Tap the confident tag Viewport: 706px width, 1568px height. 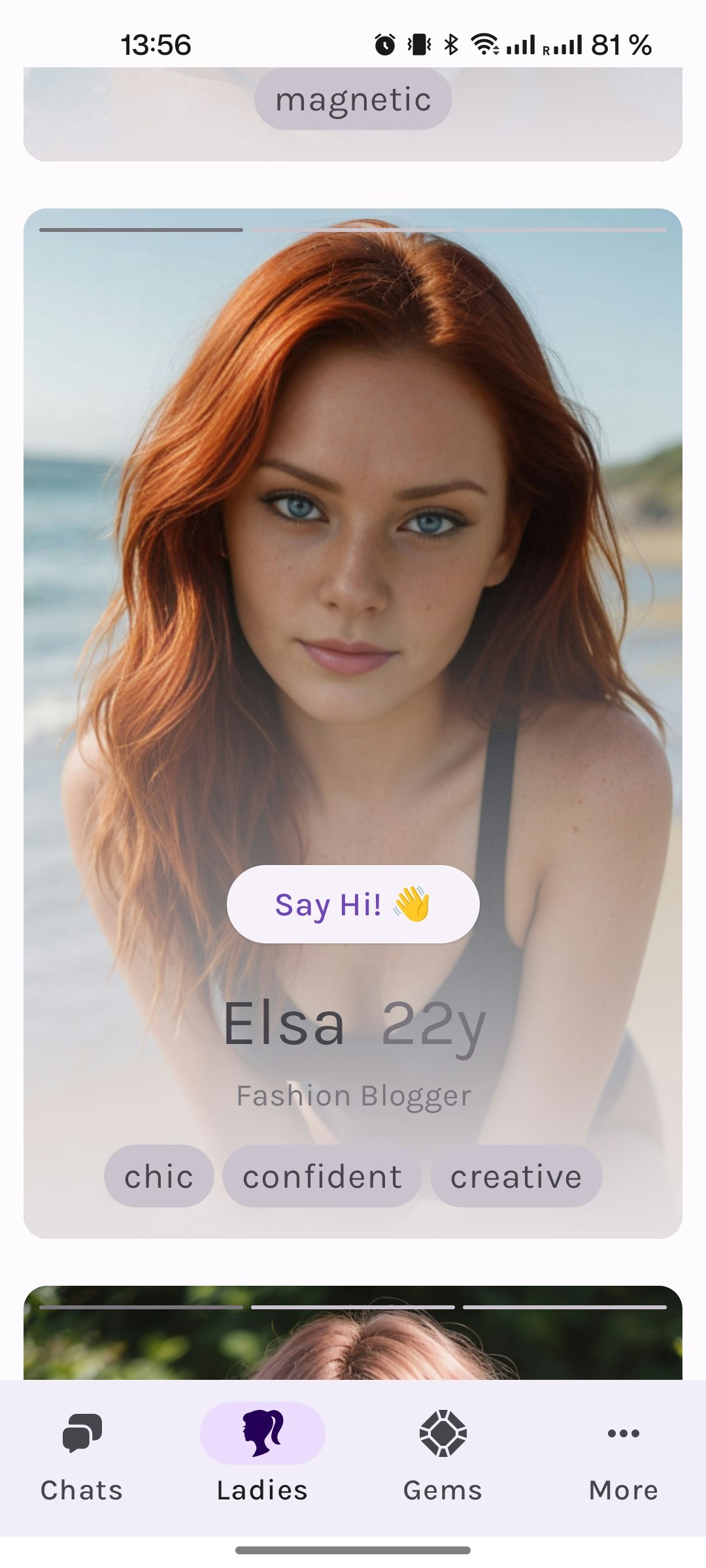322,1175
